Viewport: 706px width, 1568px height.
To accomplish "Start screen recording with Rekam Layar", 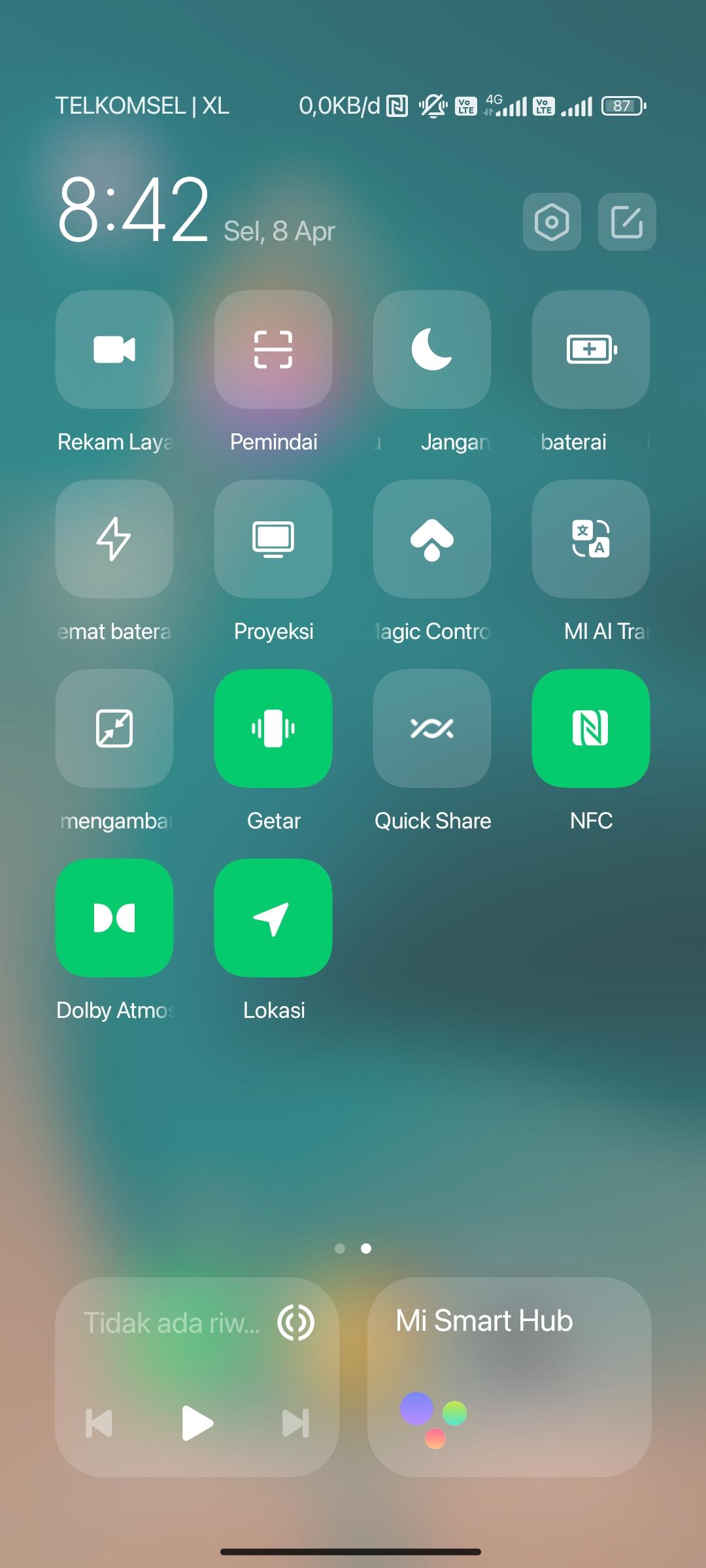I will tap(114, 350).
